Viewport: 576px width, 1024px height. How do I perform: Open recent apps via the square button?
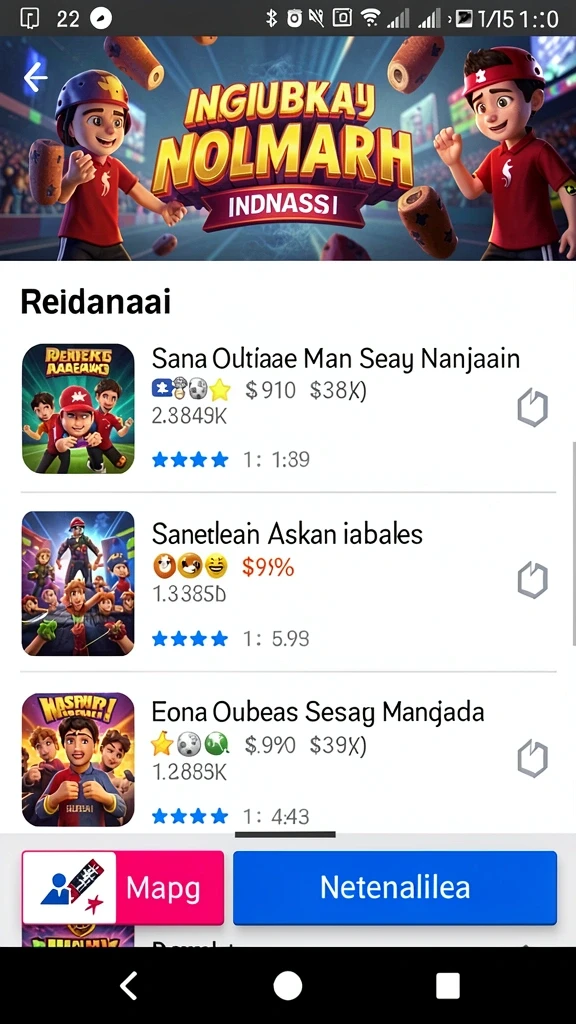pyautogui.click(x=447, y=985)
